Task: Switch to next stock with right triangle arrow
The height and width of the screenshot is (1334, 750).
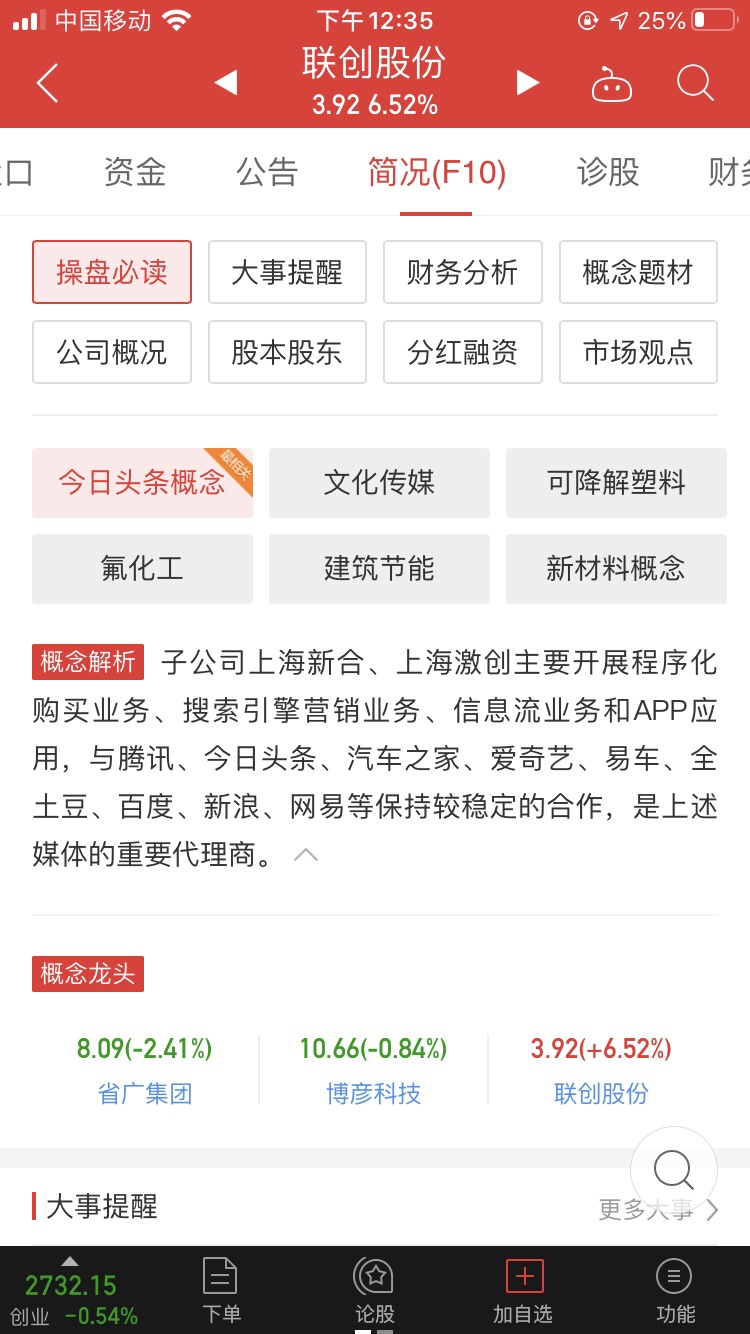Action: [x=527, y=85]
